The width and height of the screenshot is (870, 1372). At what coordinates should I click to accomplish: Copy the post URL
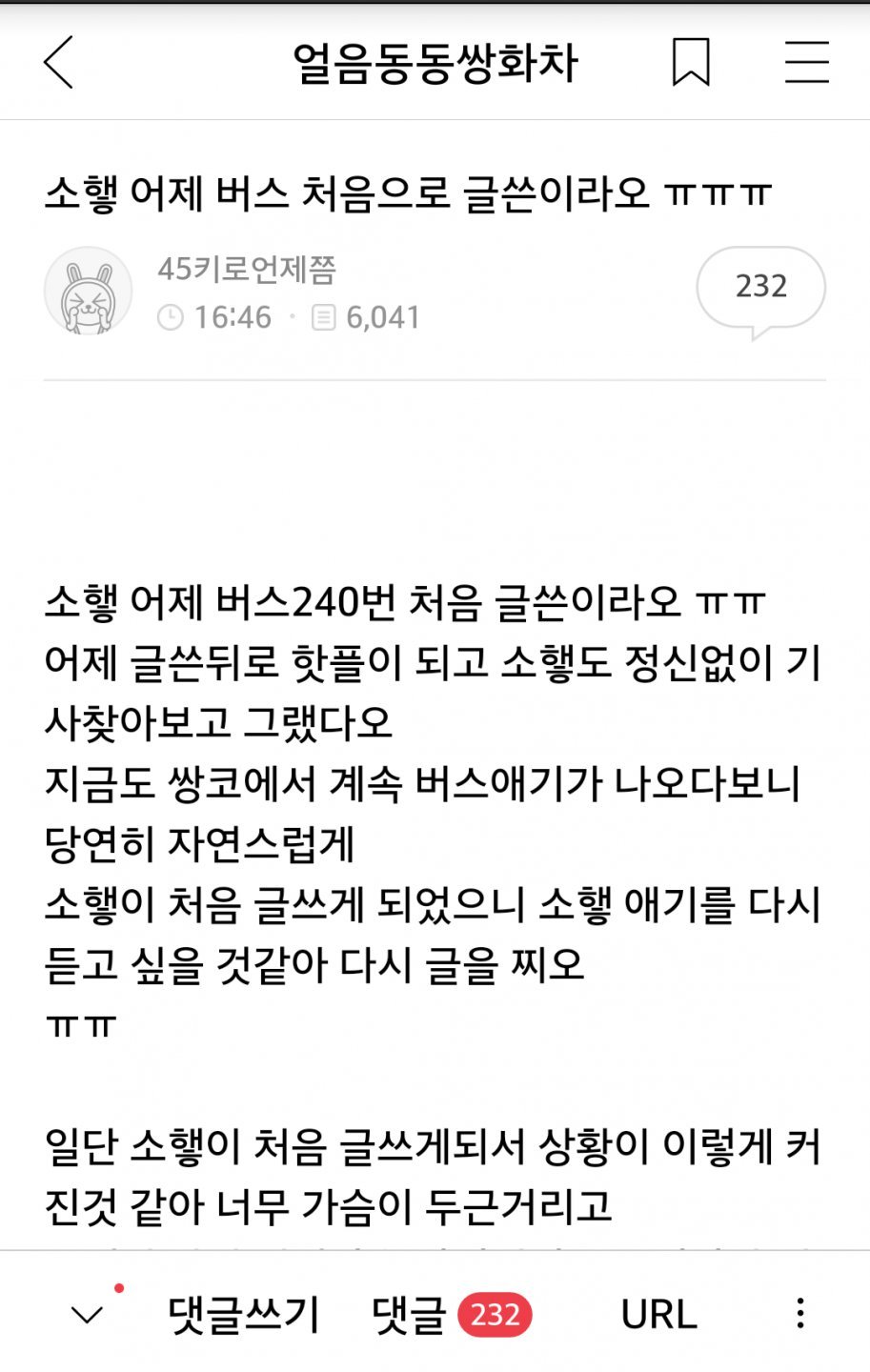coord(658,1315)
